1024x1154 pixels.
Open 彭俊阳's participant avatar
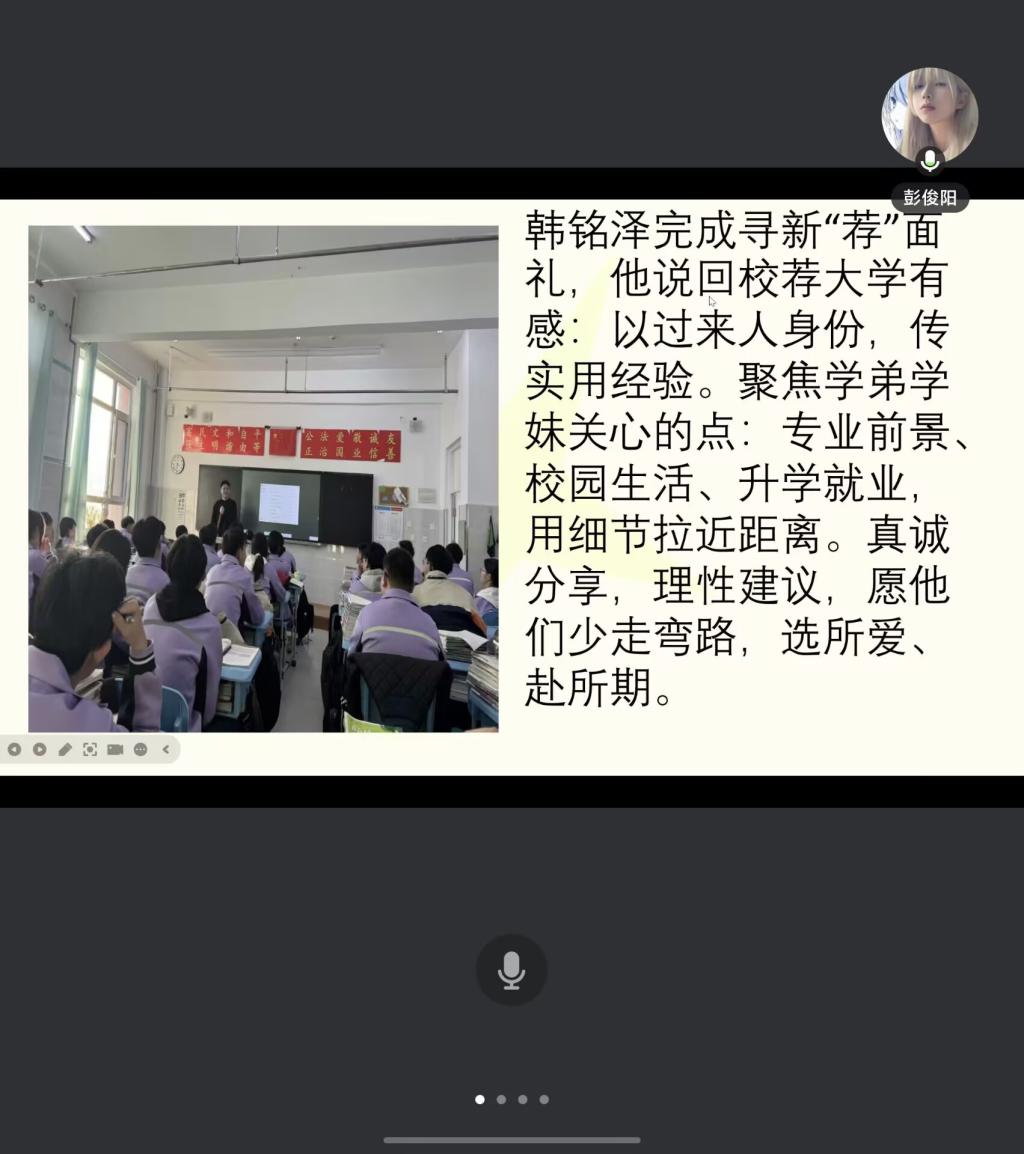pyautogui.click(x=929, y=115)
